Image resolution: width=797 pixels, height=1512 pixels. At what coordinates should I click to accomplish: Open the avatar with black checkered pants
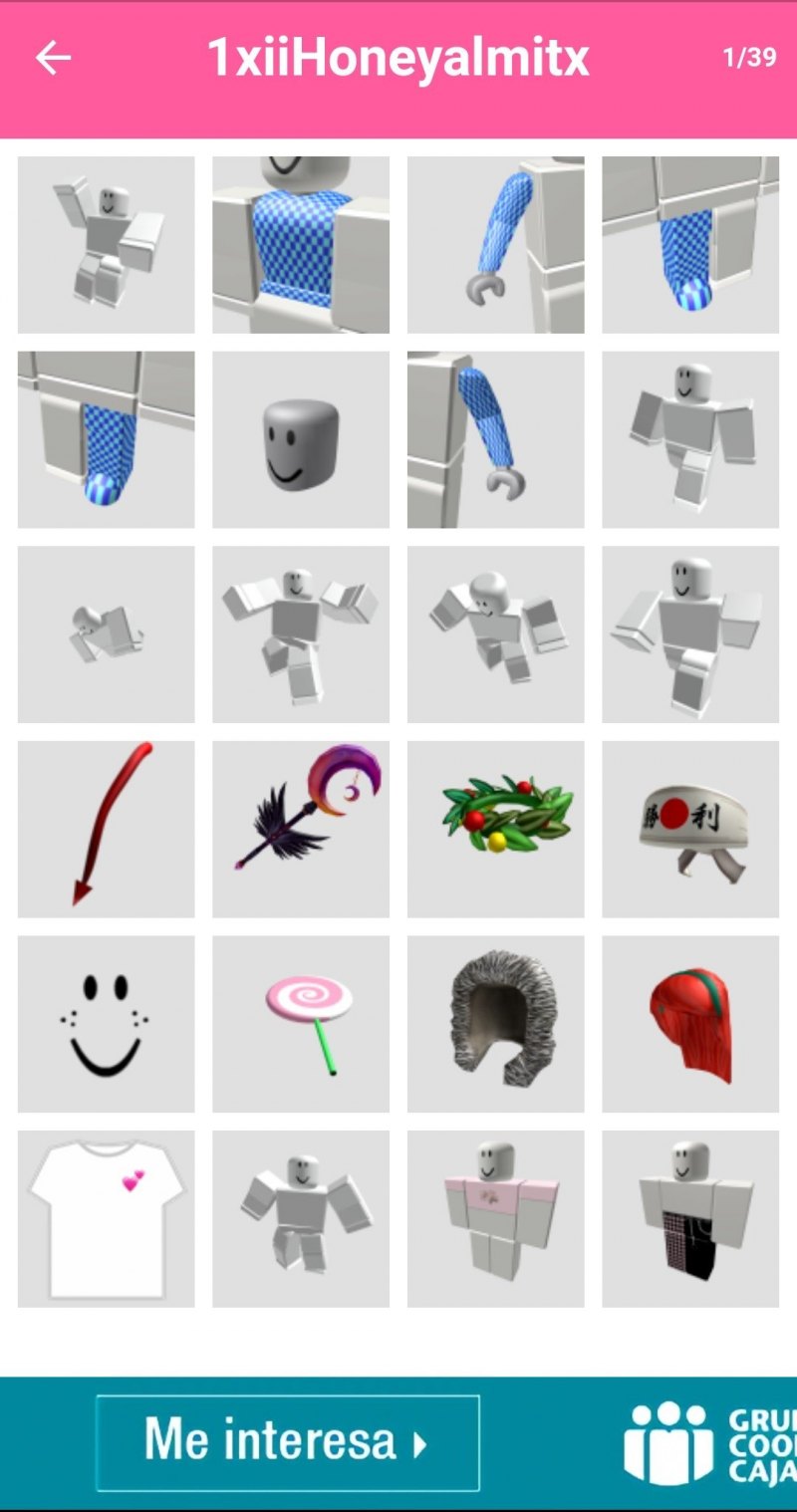[x=690, y=1218]
